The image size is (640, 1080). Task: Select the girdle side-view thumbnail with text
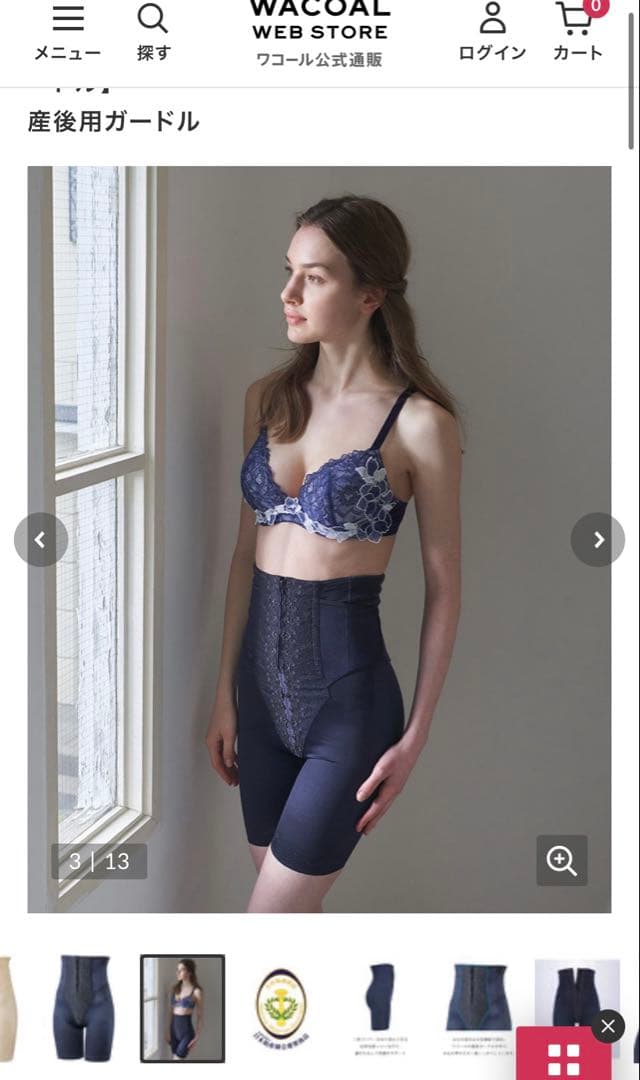click(x=382, y=1008)
